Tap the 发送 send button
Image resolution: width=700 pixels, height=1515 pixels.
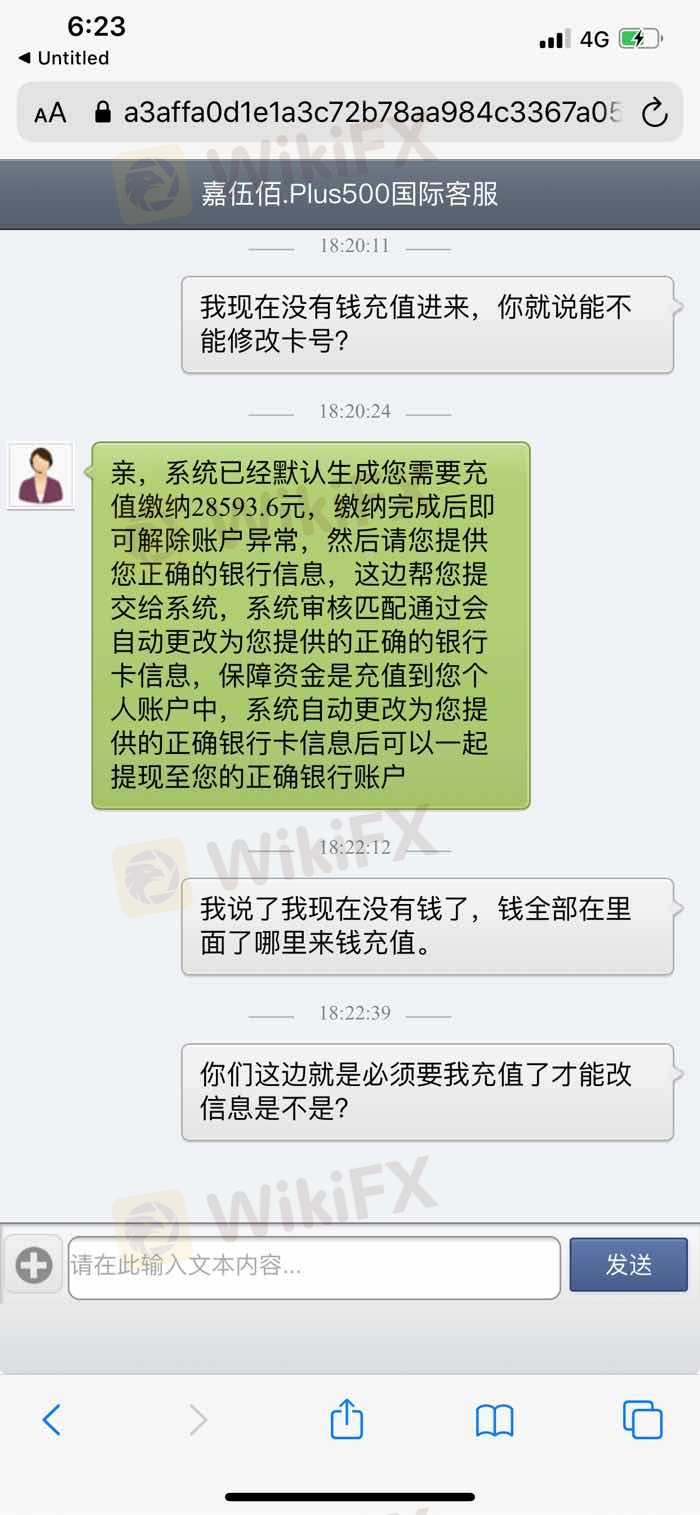[x=628, y=1265]
